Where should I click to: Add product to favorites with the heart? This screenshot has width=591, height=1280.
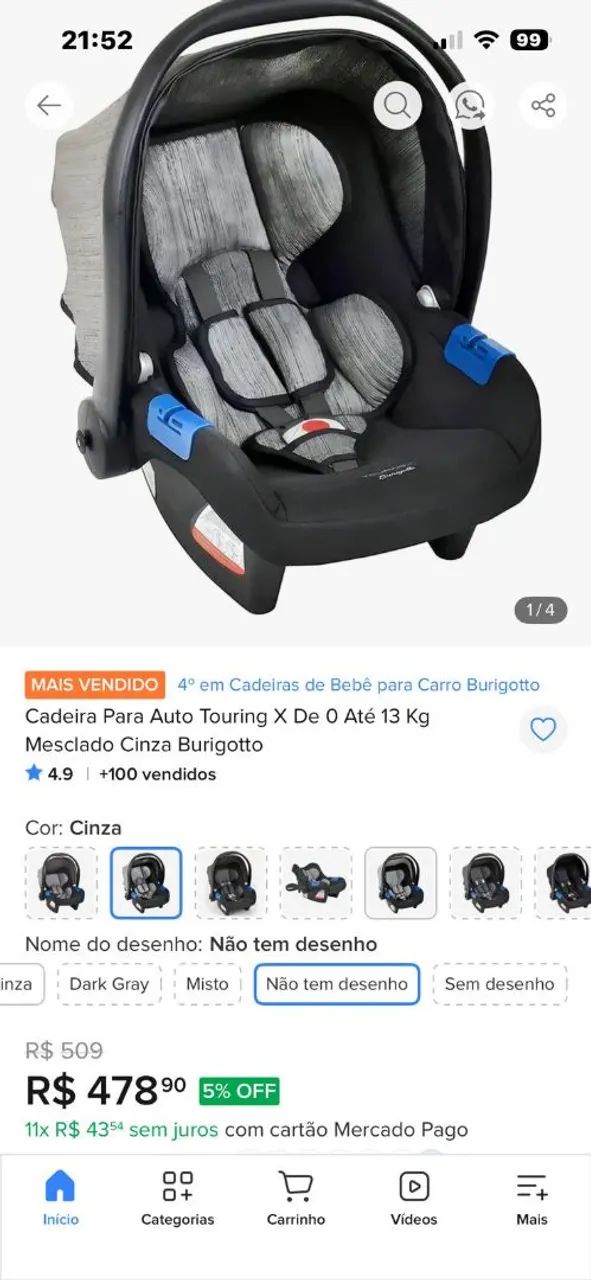coord(543,730)
